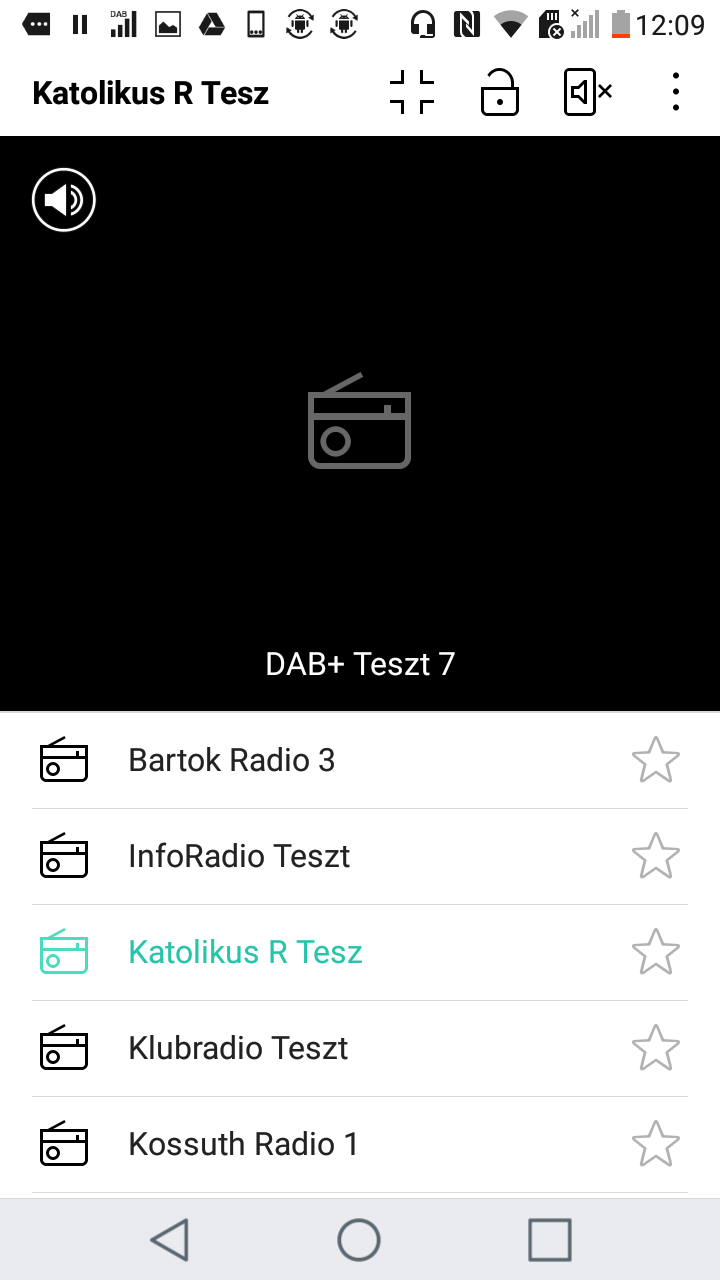Select the Katolikus R Tesz station

[x=360, y=952]
